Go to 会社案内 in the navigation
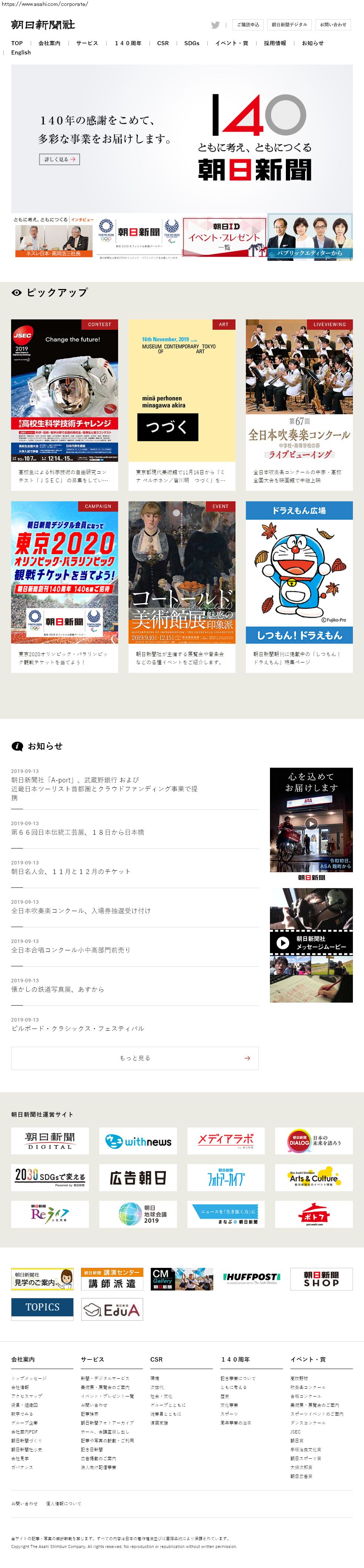 tap(49, 43)
